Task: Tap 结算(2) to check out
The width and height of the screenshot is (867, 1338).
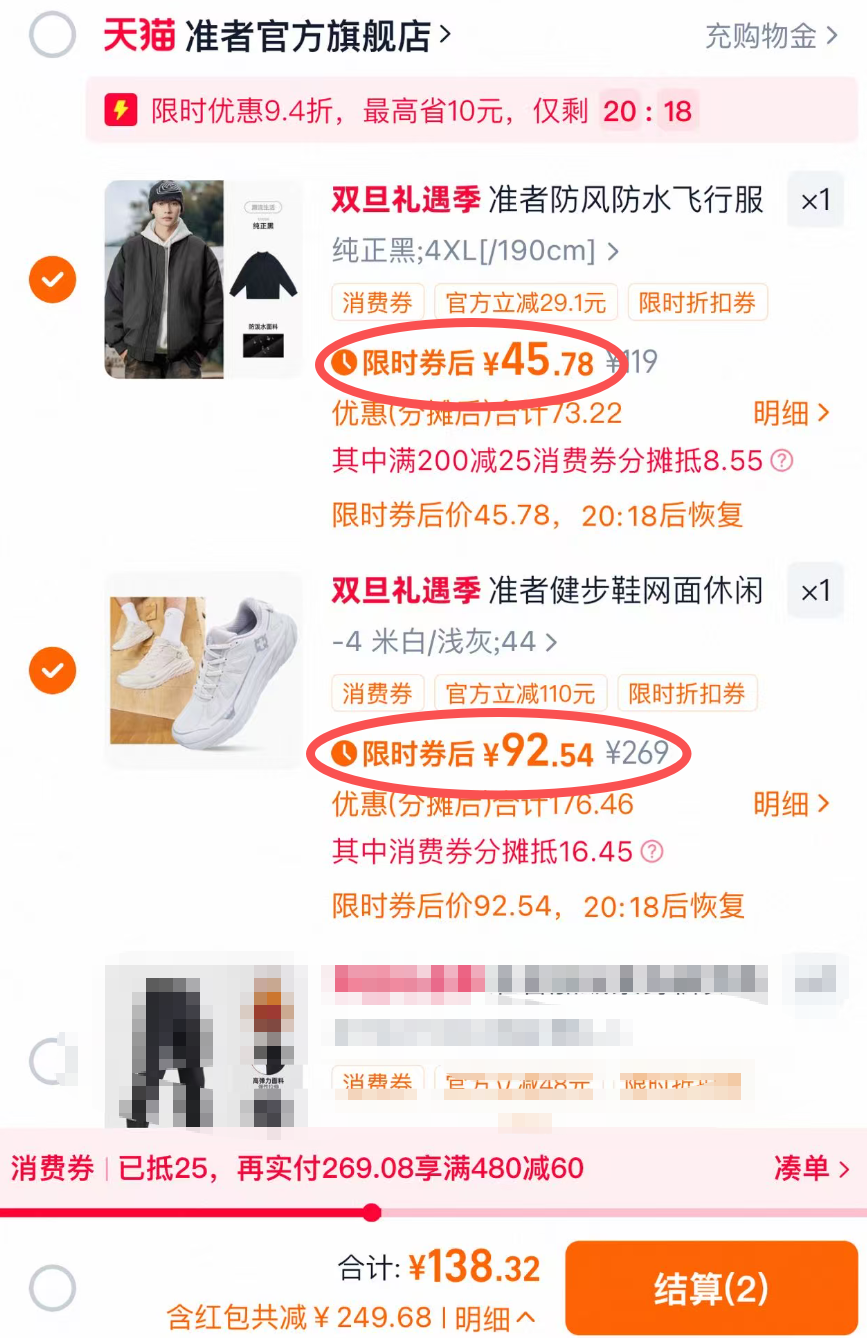Action: 711,1288
